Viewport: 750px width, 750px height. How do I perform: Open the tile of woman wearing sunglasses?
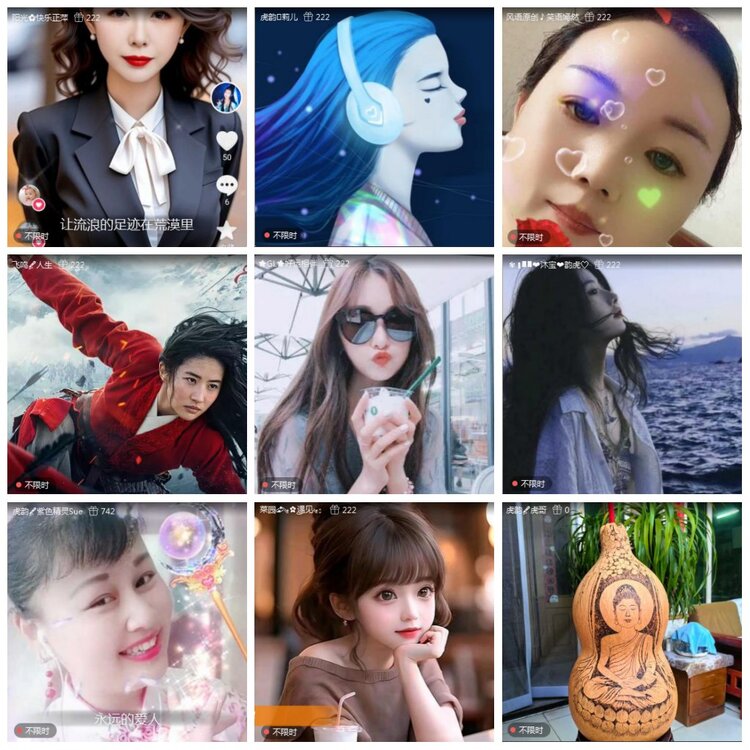(x=374, y=375)
